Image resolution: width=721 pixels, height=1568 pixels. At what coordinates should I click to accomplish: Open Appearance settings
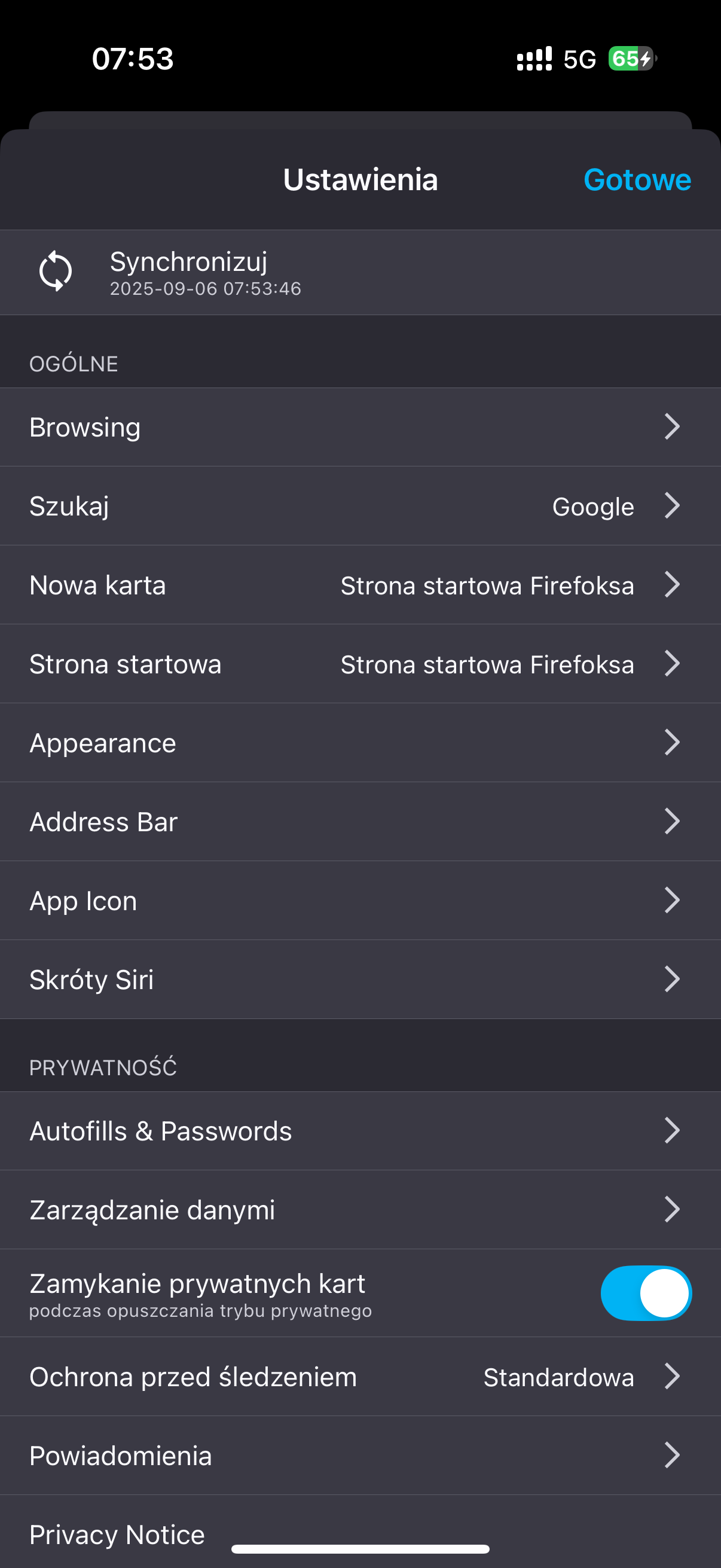pos(360,743)
